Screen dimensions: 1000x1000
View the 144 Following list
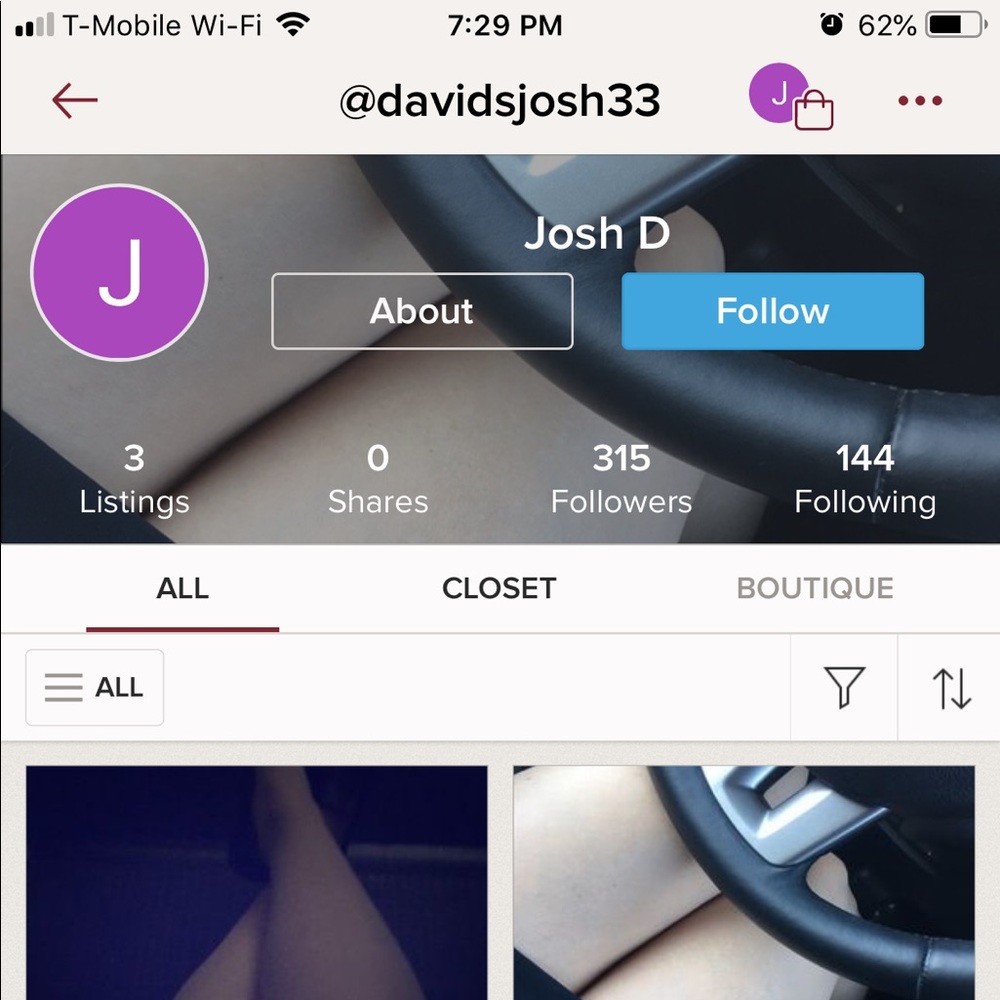865,479
